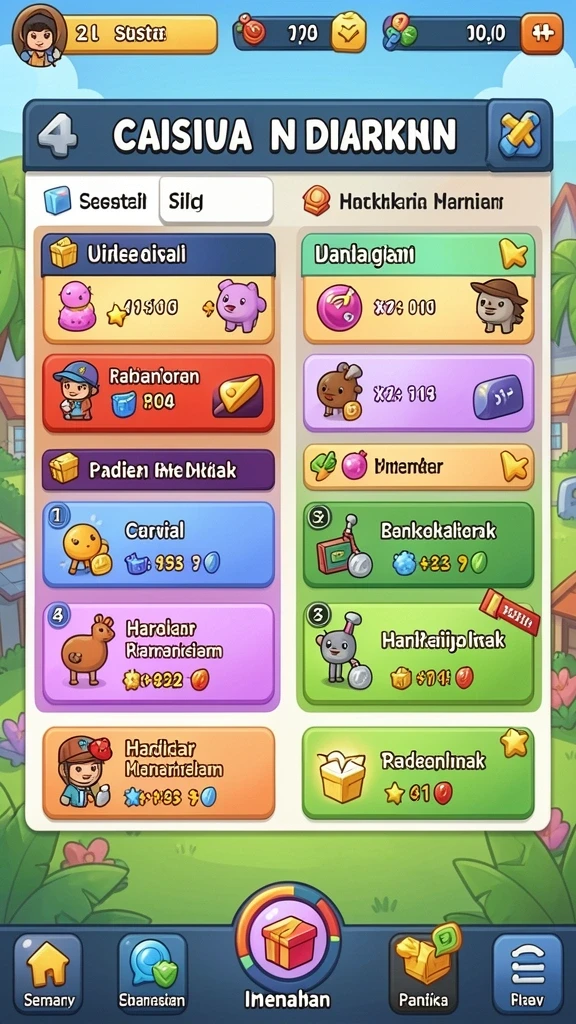Switch to the Pantika tab
Viewport: 576px width, 1024px height.
tap(423, 970)
